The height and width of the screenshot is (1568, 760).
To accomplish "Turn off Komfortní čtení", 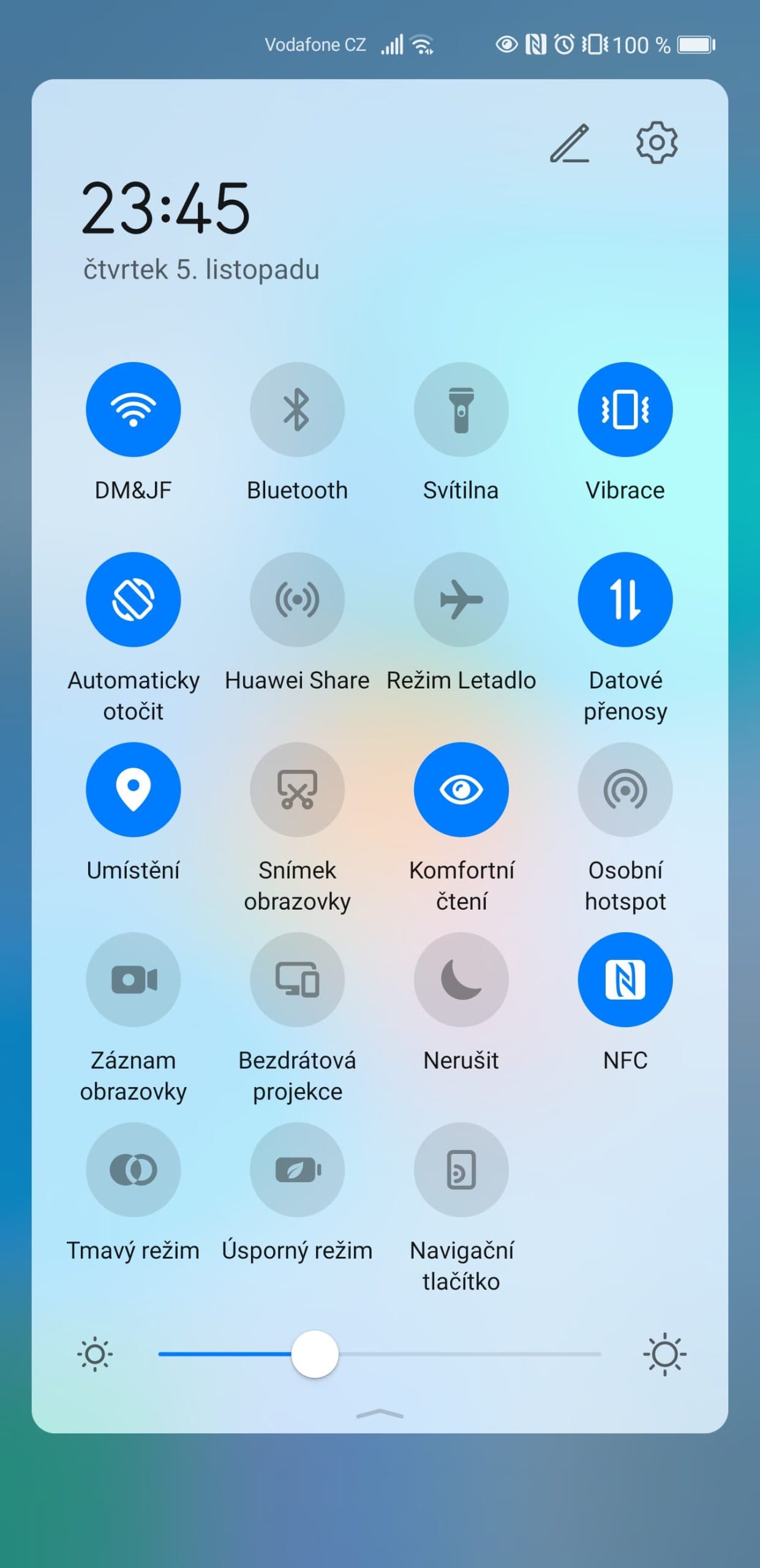I will pos(461,789).
